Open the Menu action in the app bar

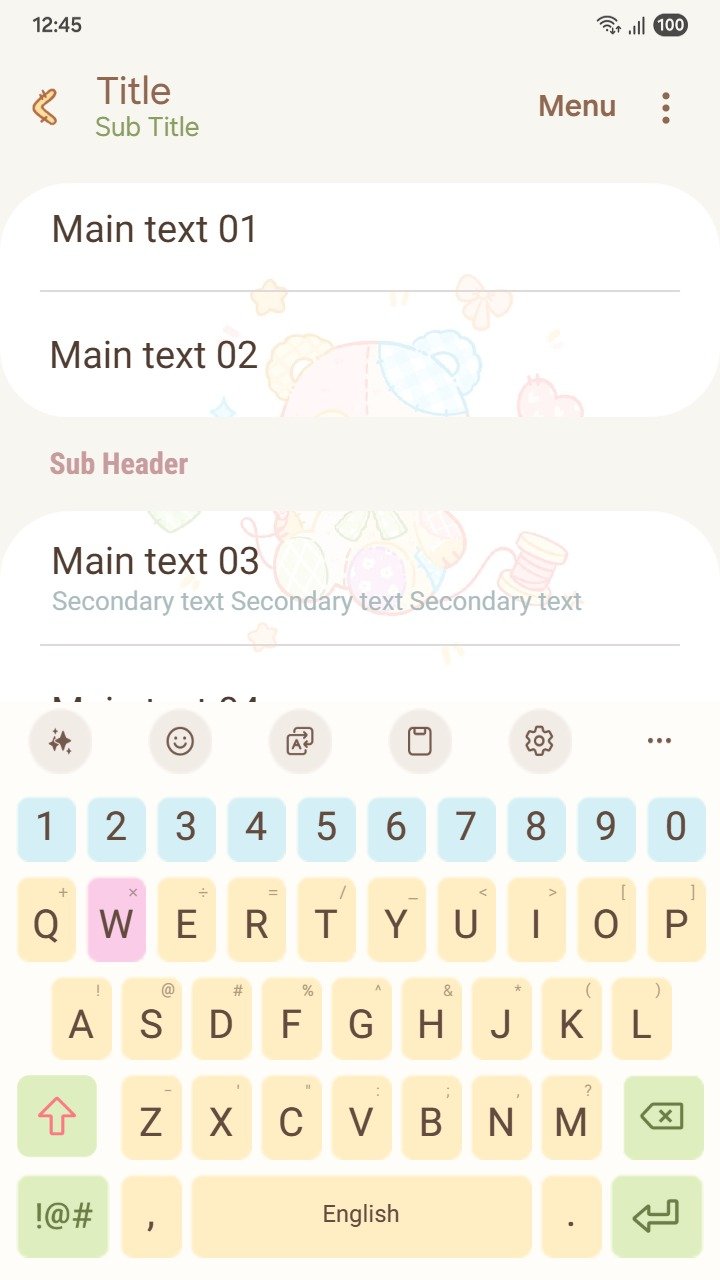(x=577, y=106)
